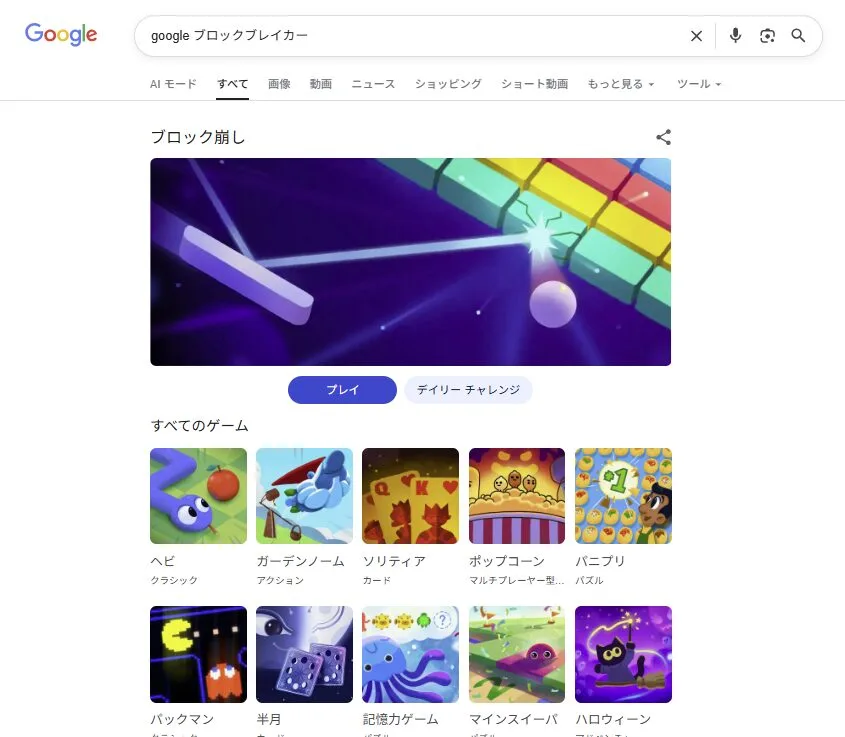Image resolution: width=845 pixels, height=737 pixels.
Task: Launch the ヘビ snake game
Action: [198, 496]
